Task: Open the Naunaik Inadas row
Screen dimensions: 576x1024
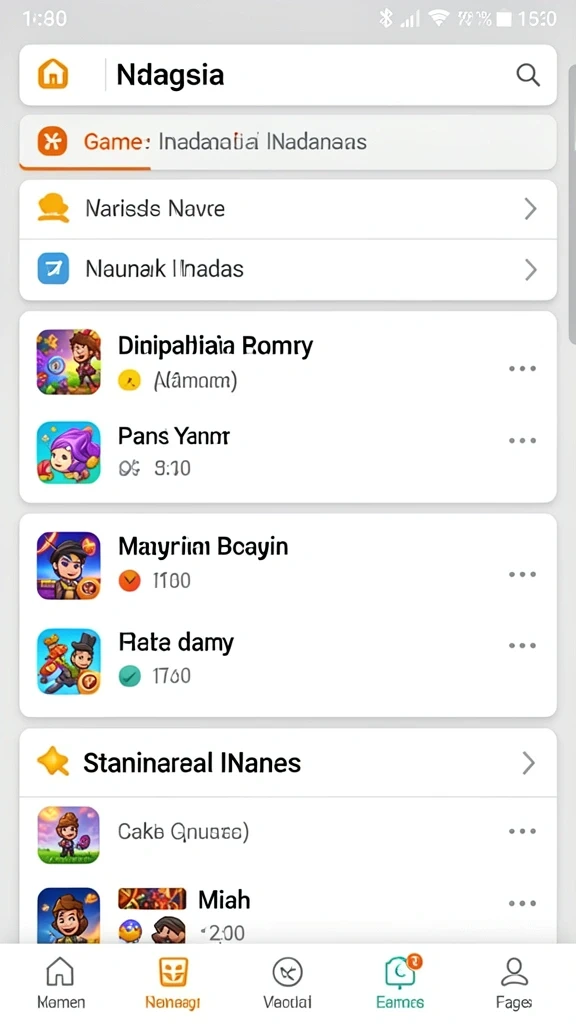Action: coord(288,270)
